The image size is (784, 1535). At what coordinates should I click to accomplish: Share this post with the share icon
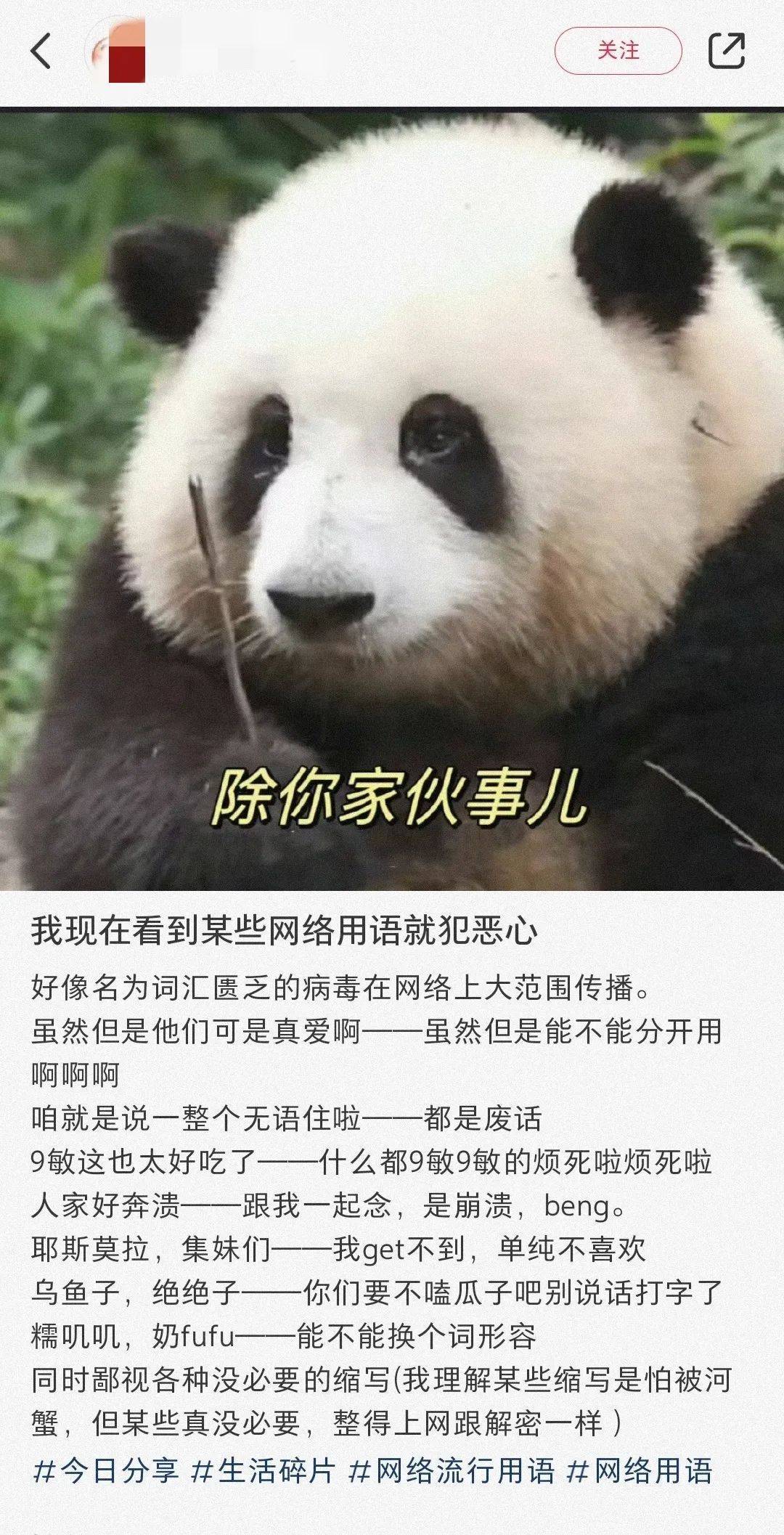tap(726, 51)
